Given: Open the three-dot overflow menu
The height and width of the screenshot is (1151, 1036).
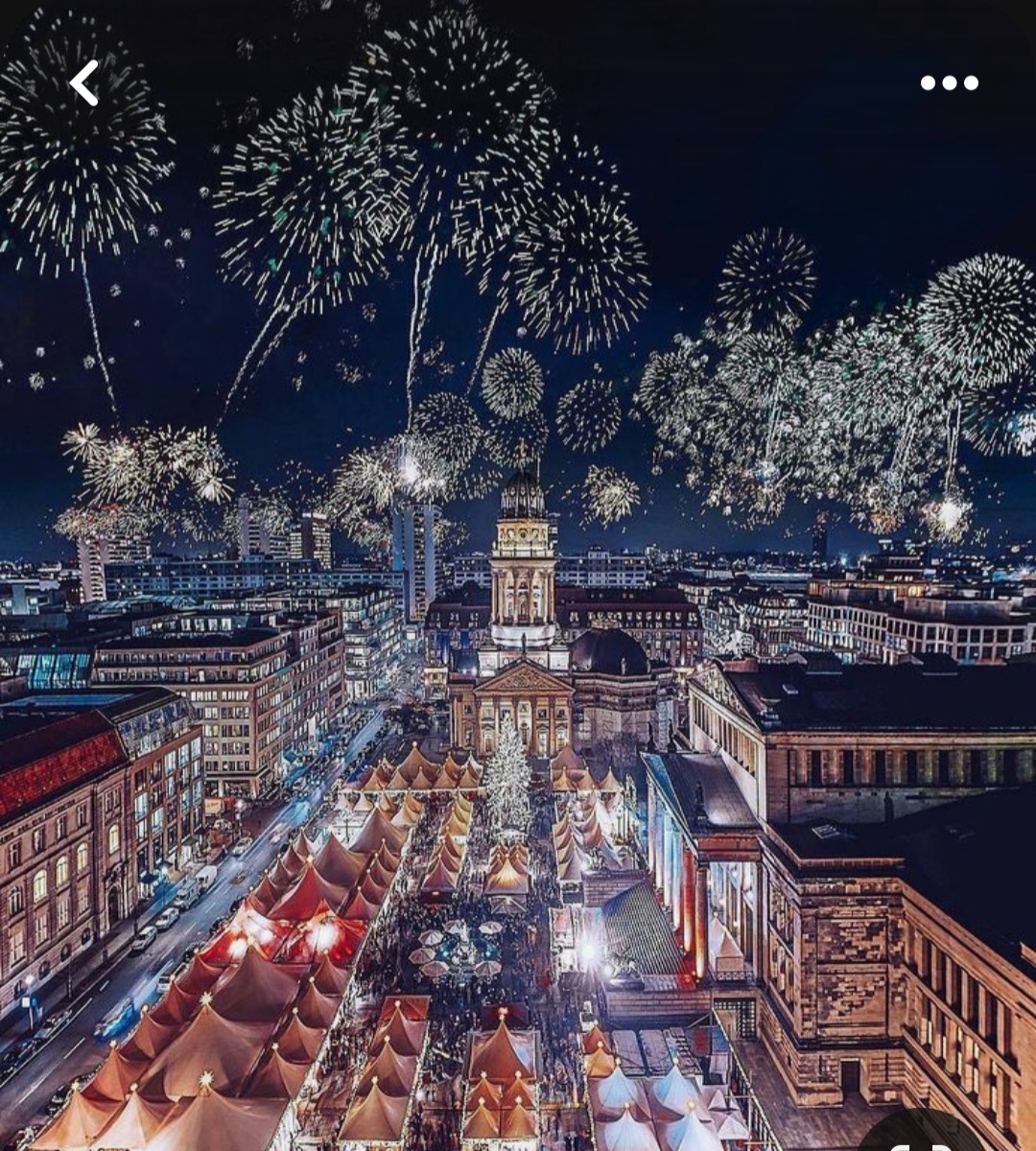Looking at the screenshot, I should pos(949,83).
